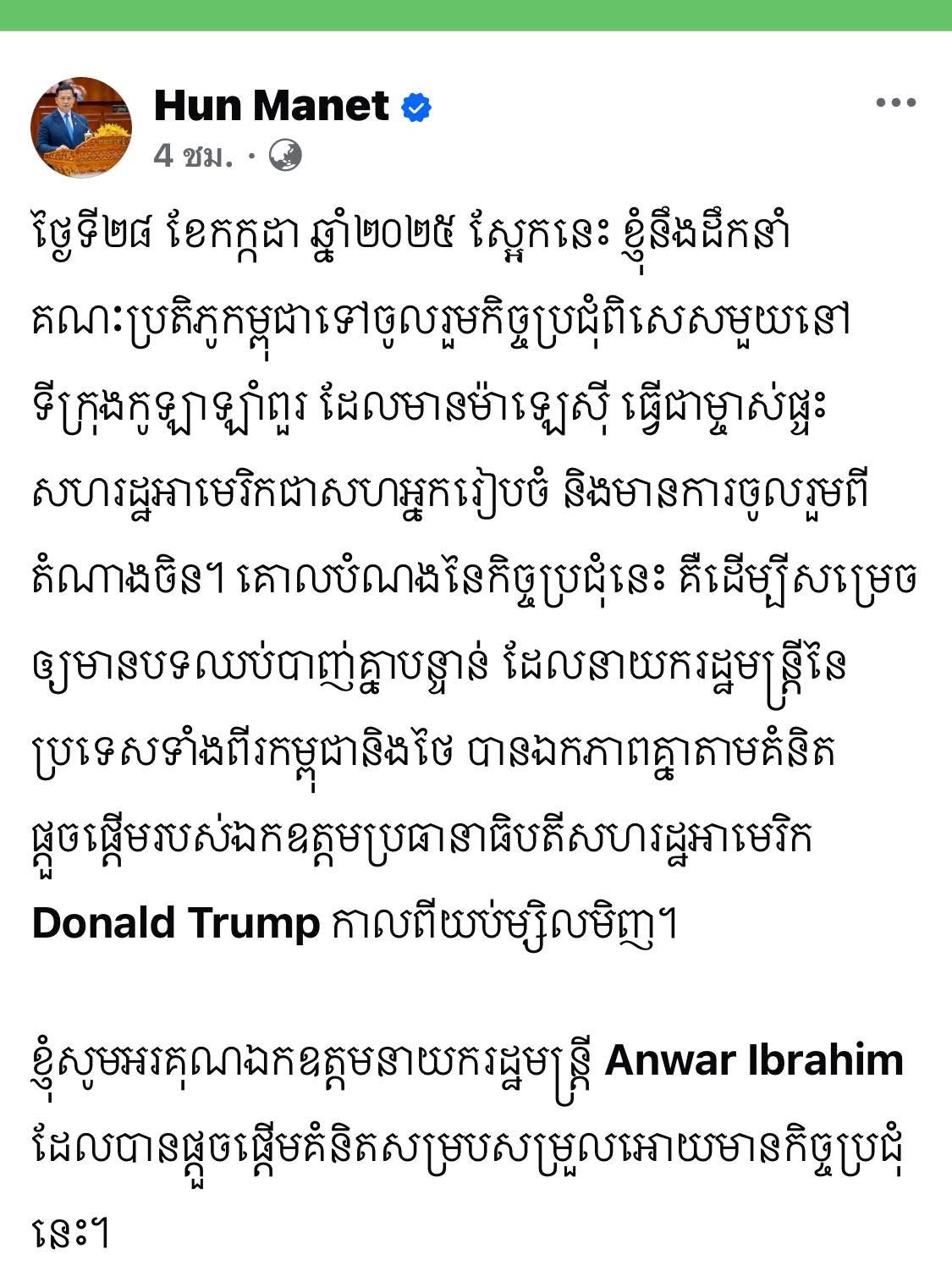952x1282 pixels.
Task: Open the Hun Manet profile name link
Action: click(271, 106)
